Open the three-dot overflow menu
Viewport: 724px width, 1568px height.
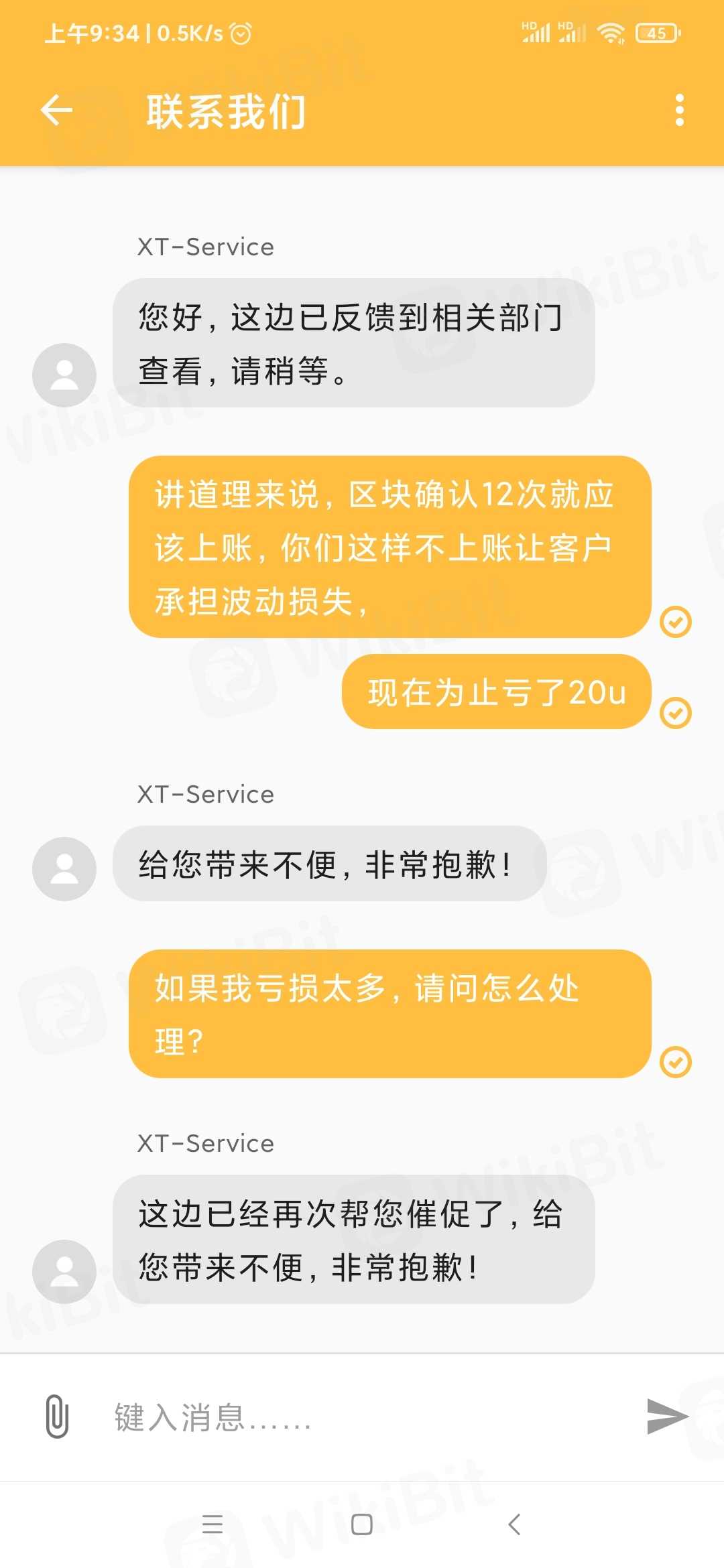coord(680,110)
